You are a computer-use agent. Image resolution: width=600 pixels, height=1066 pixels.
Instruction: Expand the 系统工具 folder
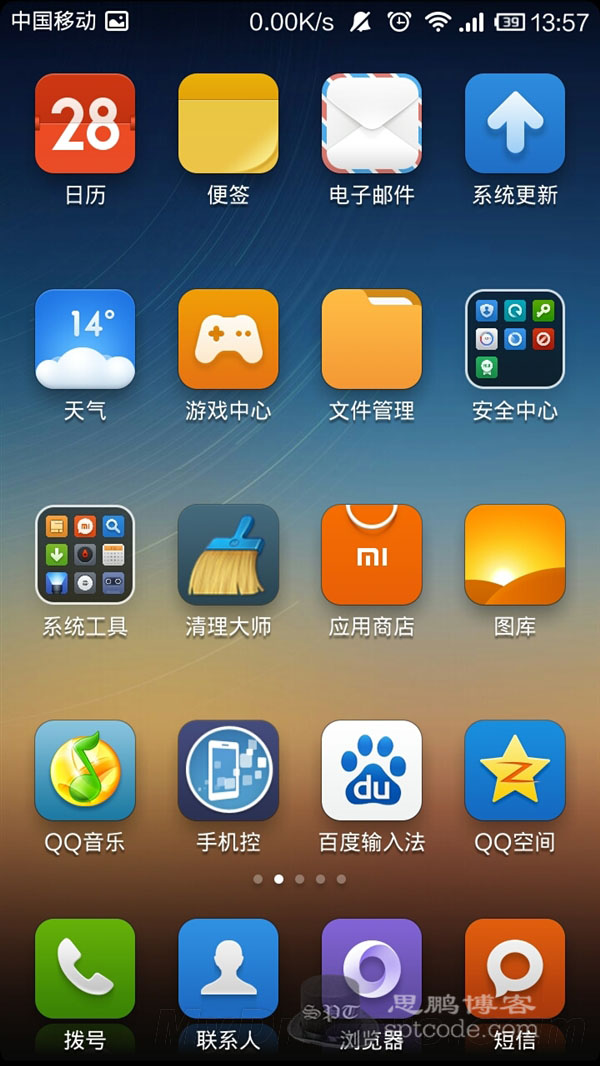[x=85, y=555]
